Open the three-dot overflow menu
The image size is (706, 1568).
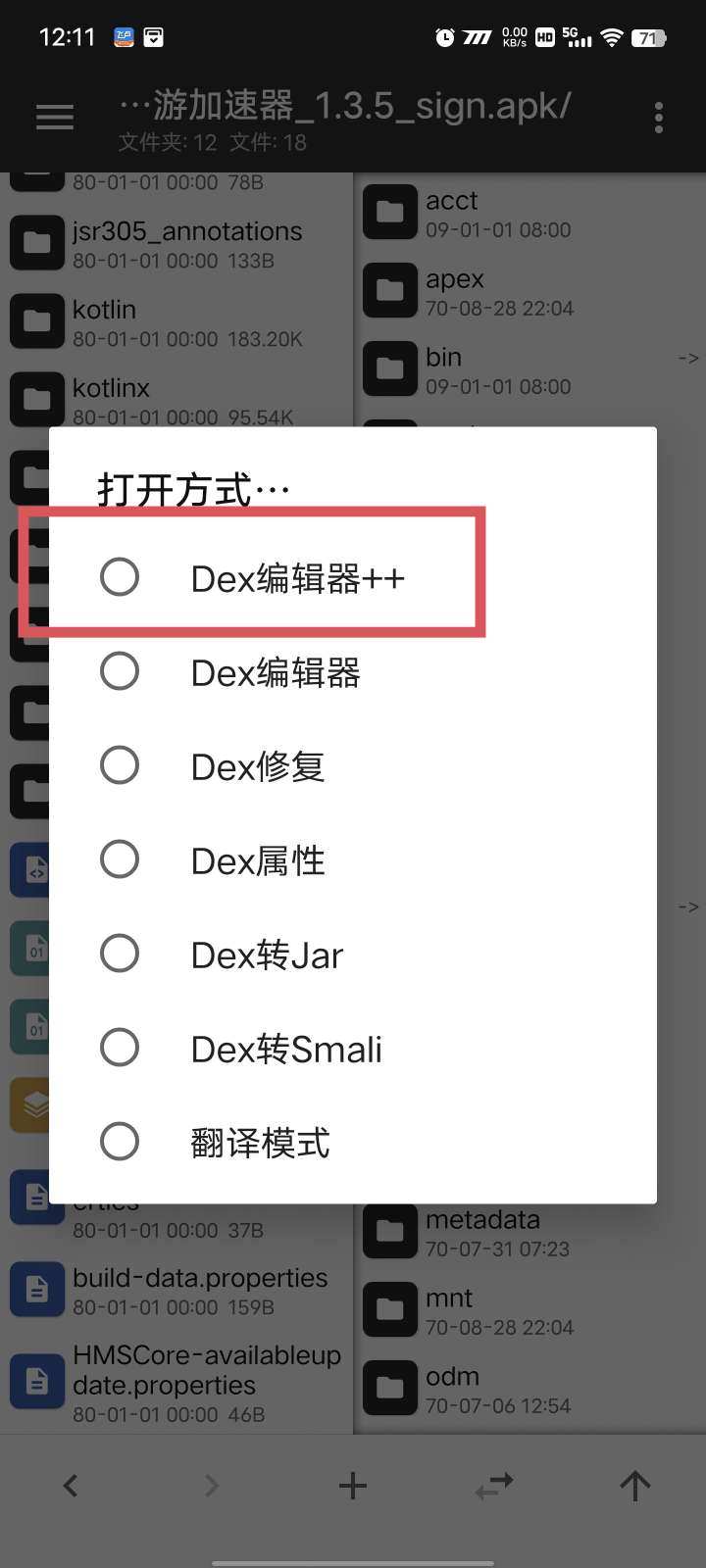point(659,118)
